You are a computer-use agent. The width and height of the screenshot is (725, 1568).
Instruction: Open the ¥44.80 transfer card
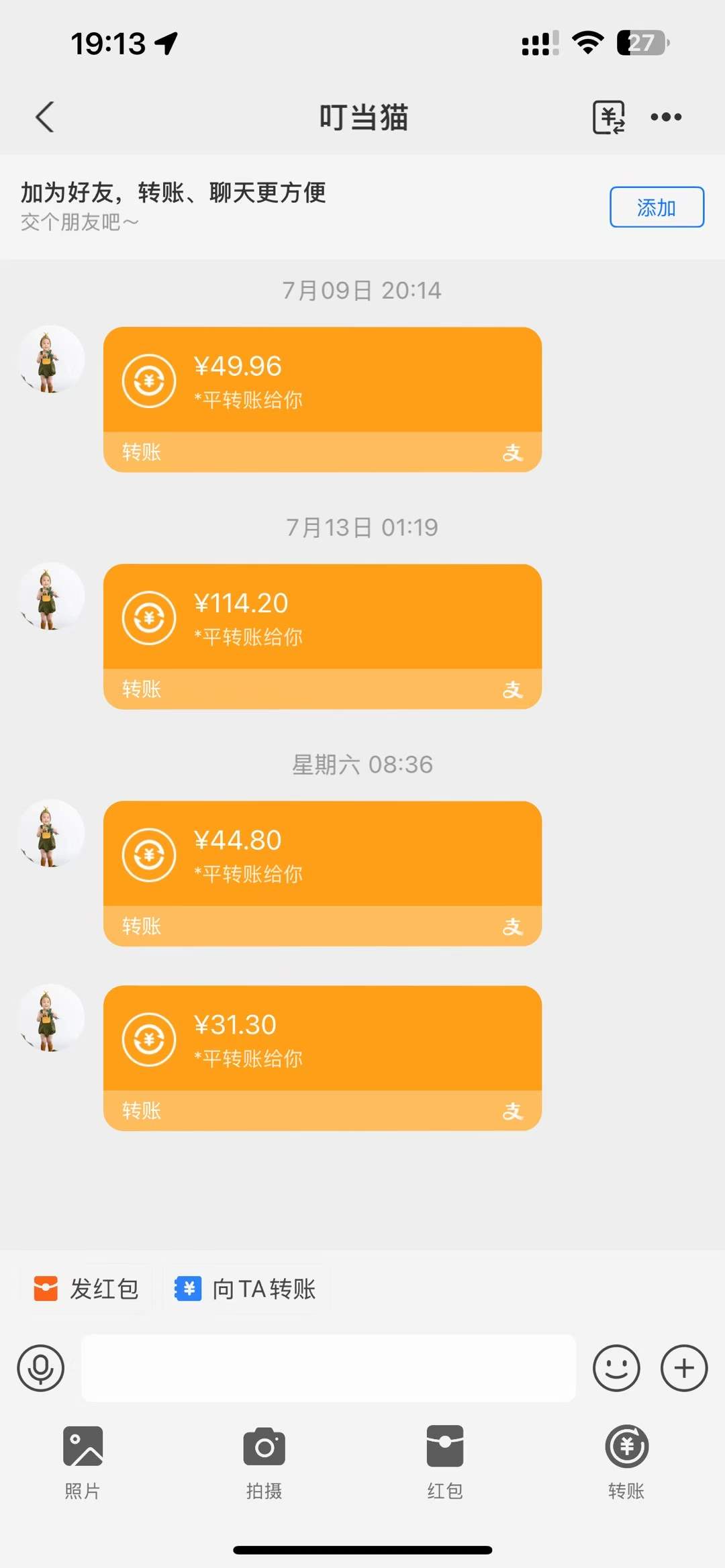pyautogui.click(x=322, y=873)
